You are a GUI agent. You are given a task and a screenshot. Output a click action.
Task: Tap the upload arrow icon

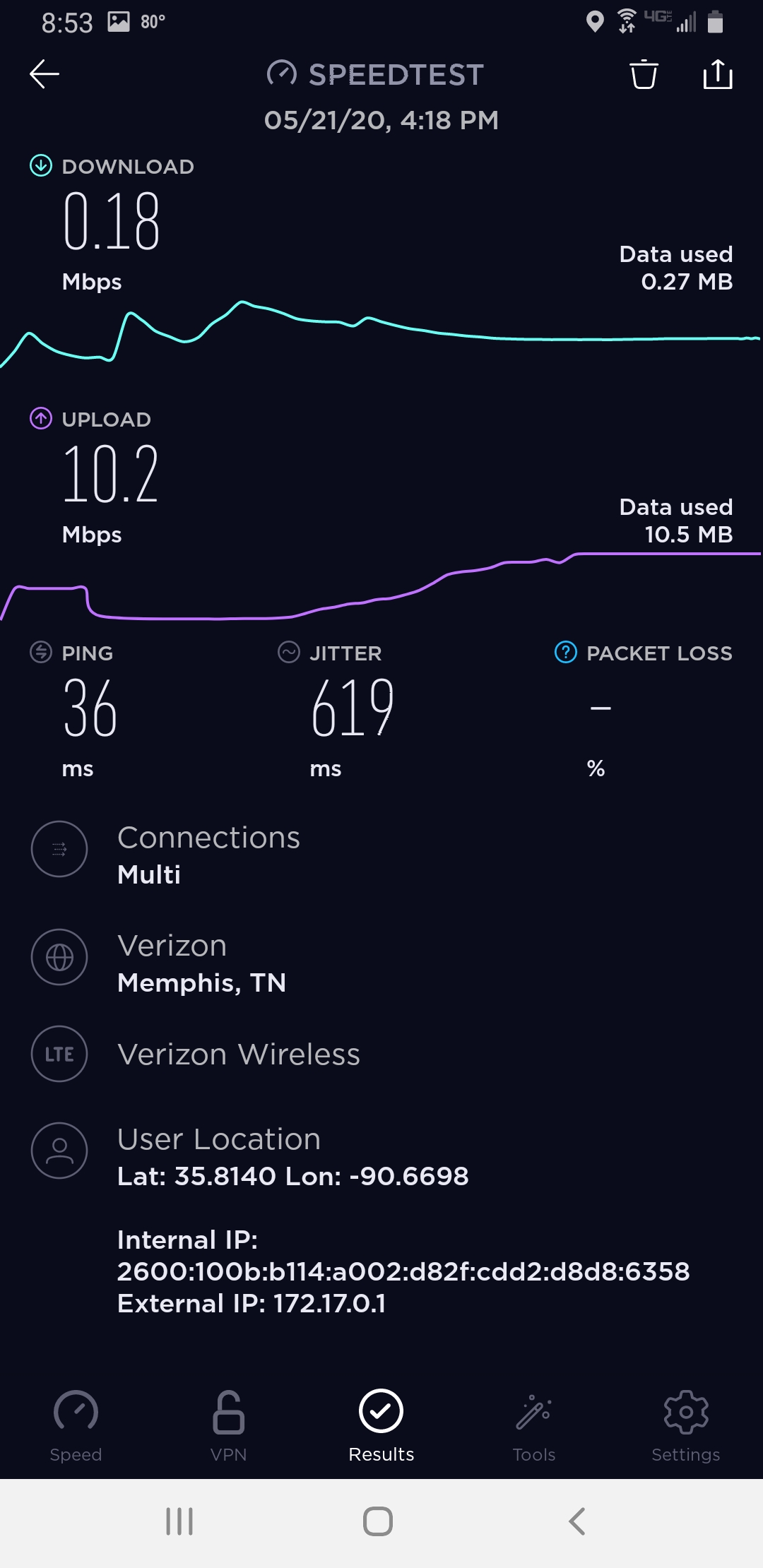click(x=40, y=418)
